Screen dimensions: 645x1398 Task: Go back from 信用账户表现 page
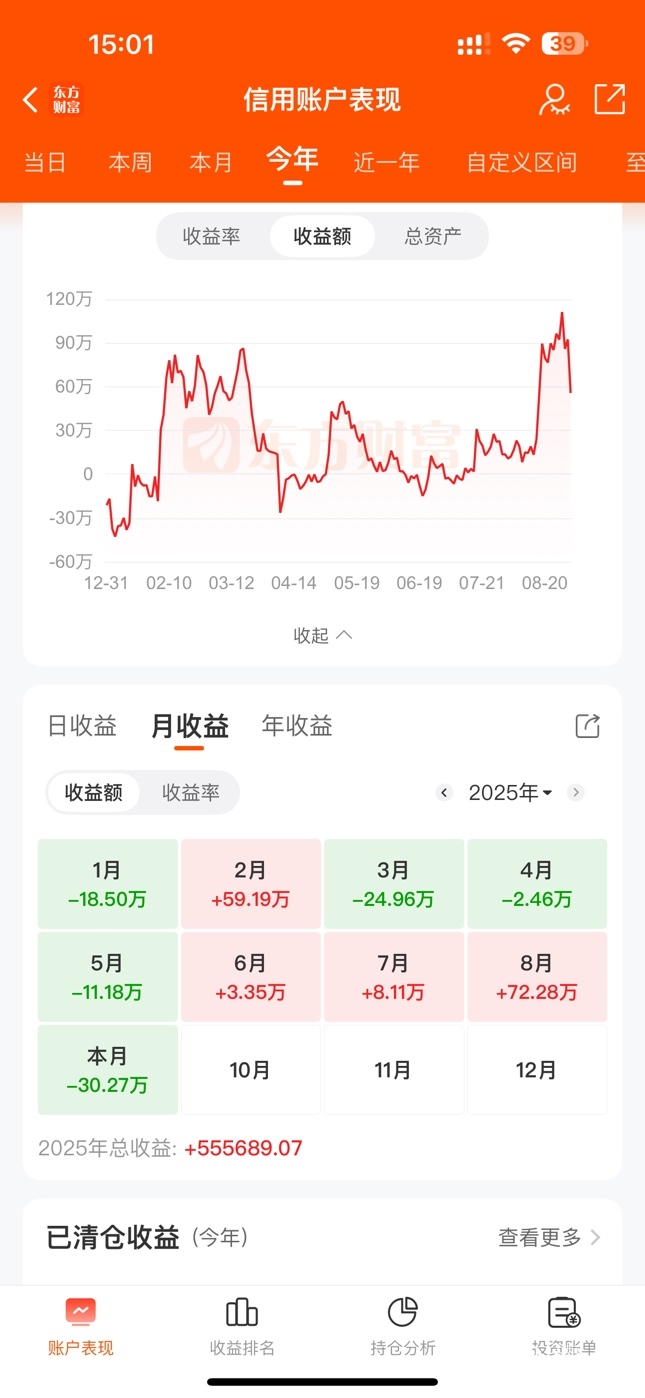tap(31, 100)
